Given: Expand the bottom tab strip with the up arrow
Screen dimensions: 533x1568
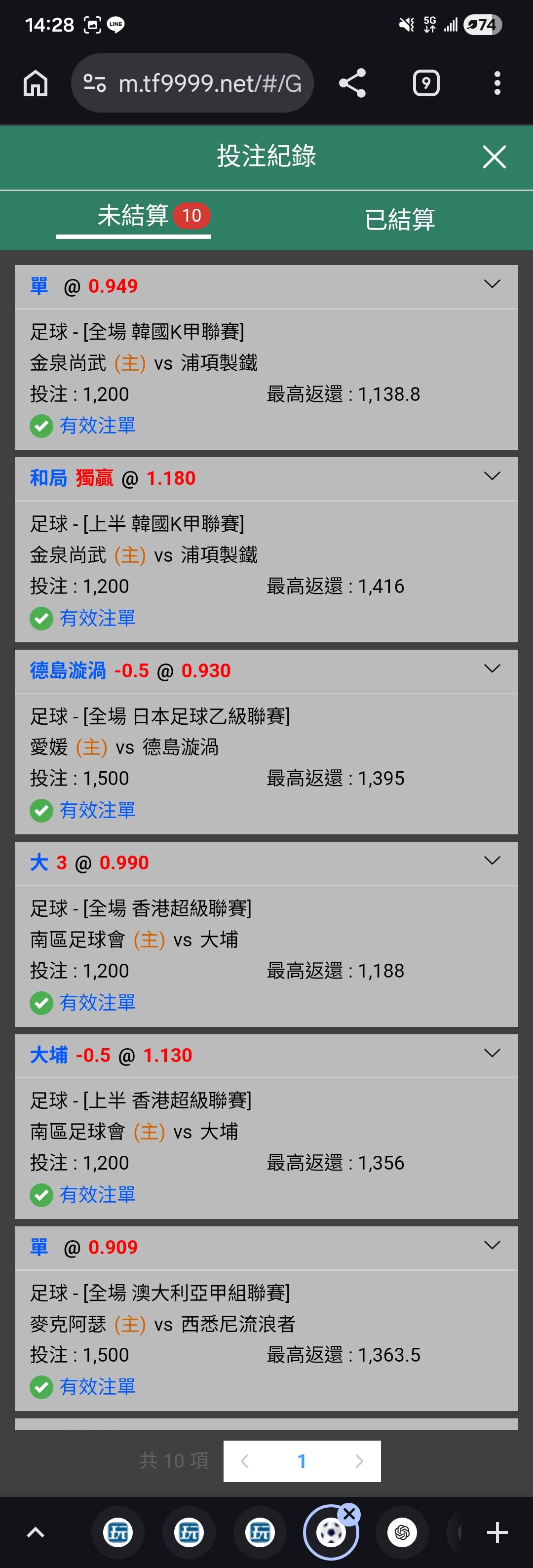Looking at the screenshot, I should (x=36, y=1532).
